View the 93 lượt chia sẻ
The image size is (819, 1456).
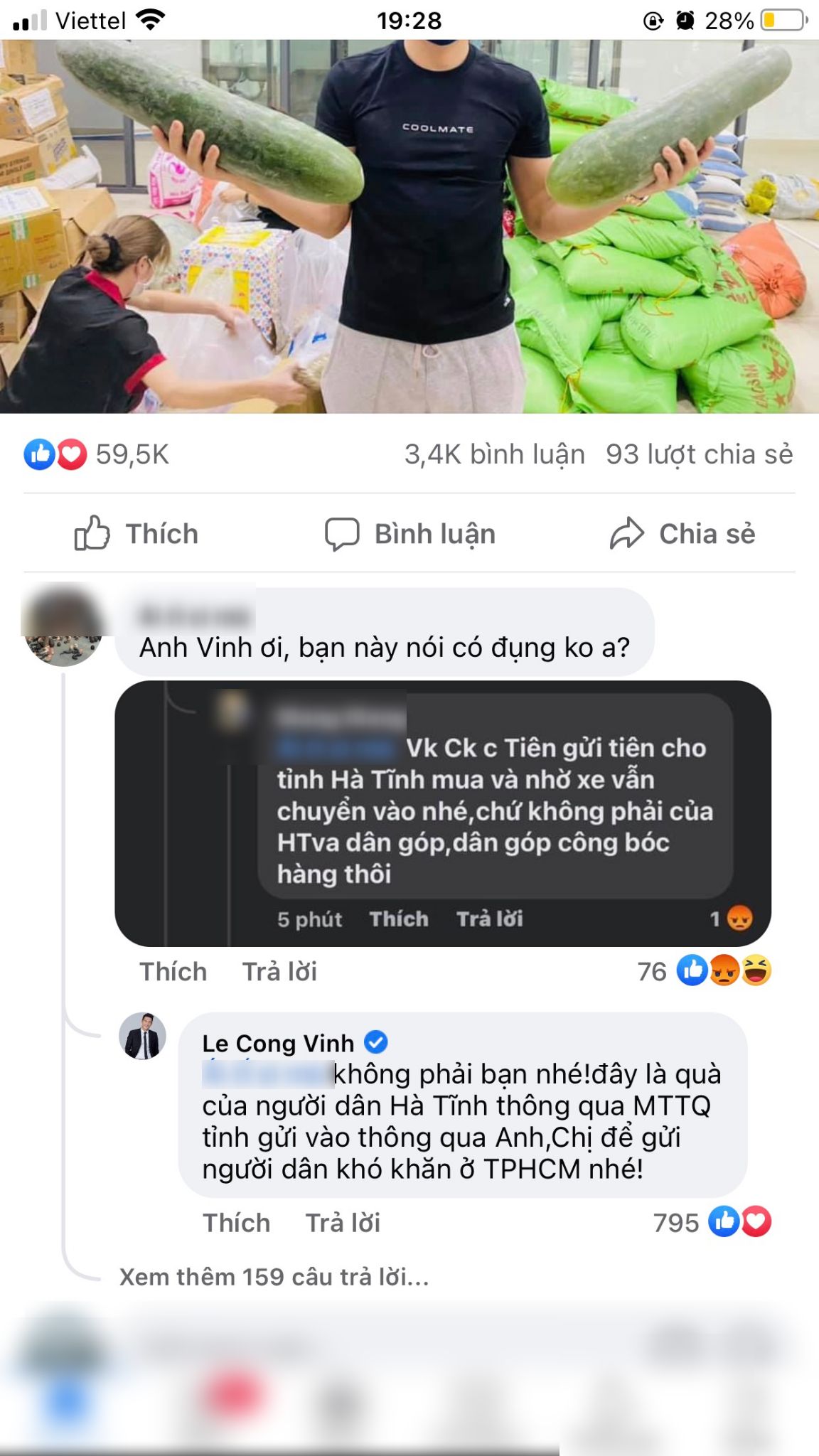click(x=699, y=454)
